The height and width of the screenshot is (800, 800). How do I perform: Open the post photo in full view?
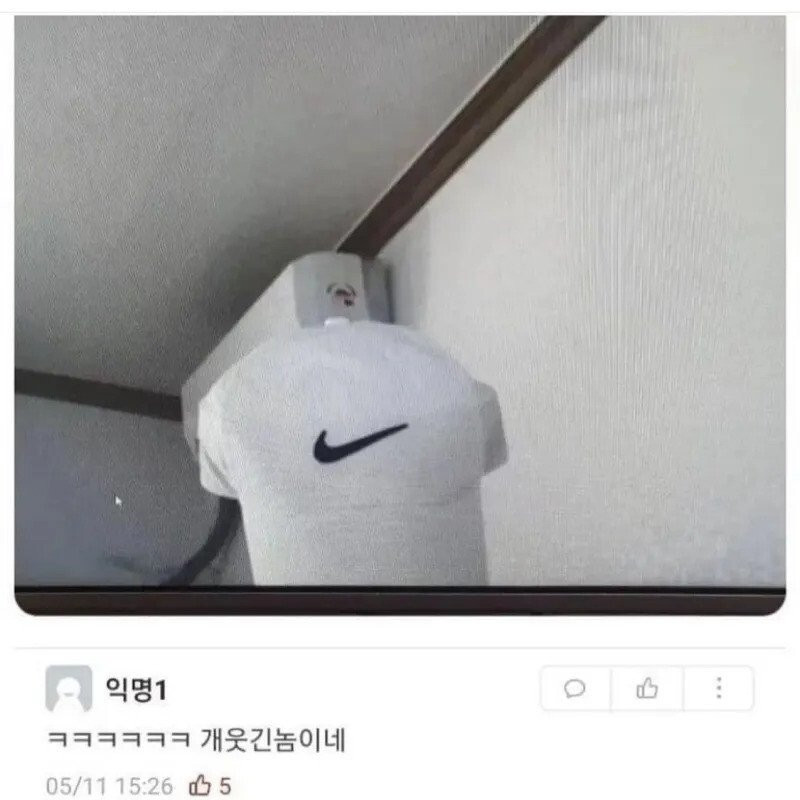400,310
